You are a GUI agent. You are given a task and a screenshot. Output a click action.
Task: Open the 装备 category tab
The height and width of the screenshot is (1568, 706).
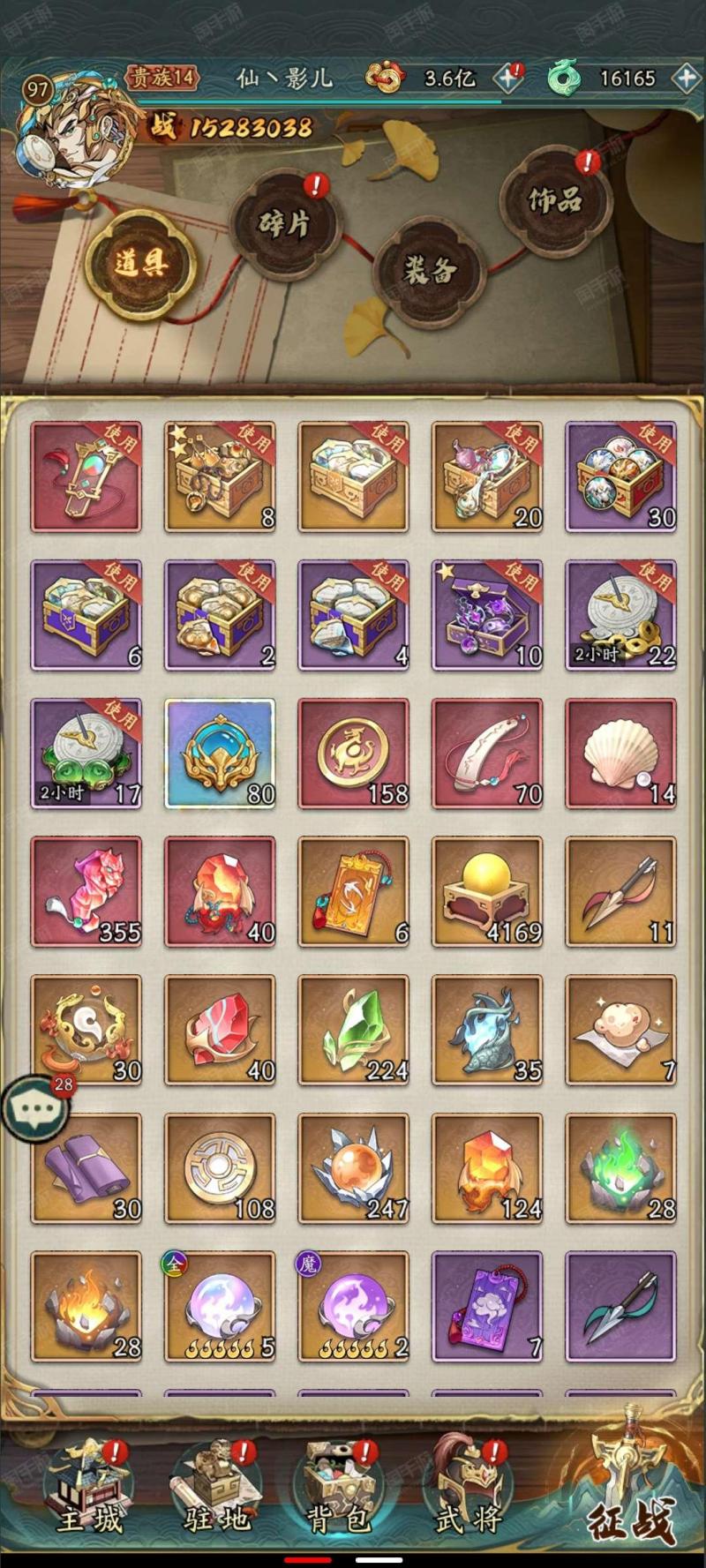(x=429, y=269)
